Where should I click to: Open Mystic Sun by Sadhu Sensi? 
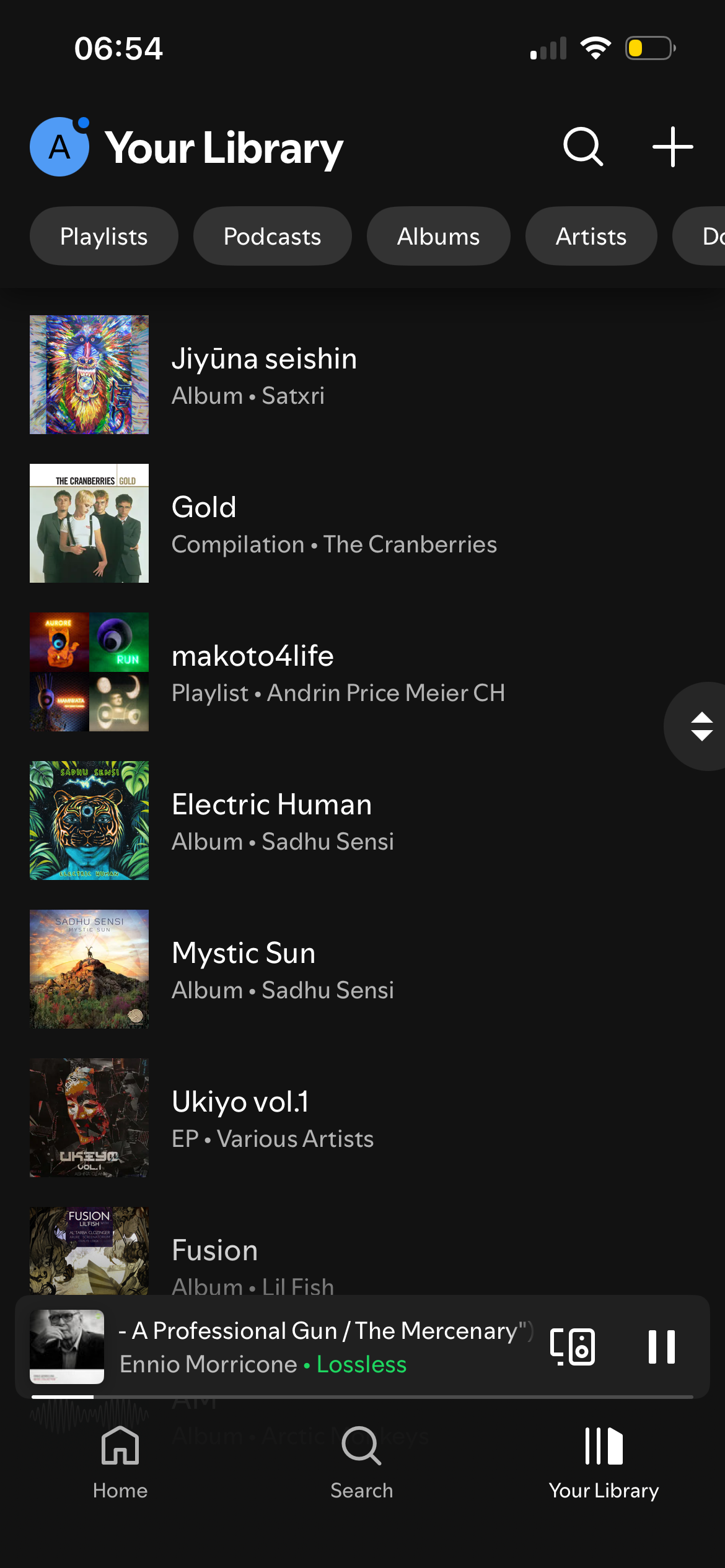tap(283, 969)
